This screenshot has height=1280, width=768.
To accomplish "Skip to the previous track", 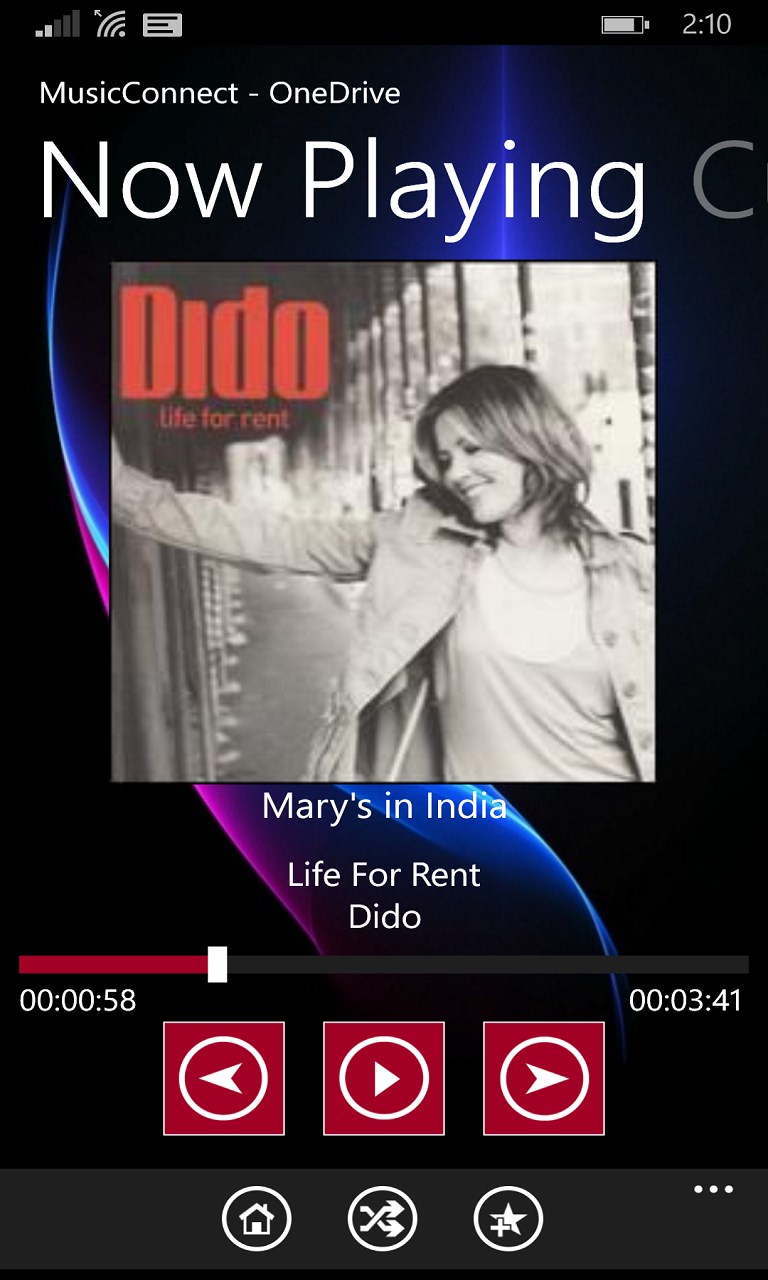I will click(224, 1078).
